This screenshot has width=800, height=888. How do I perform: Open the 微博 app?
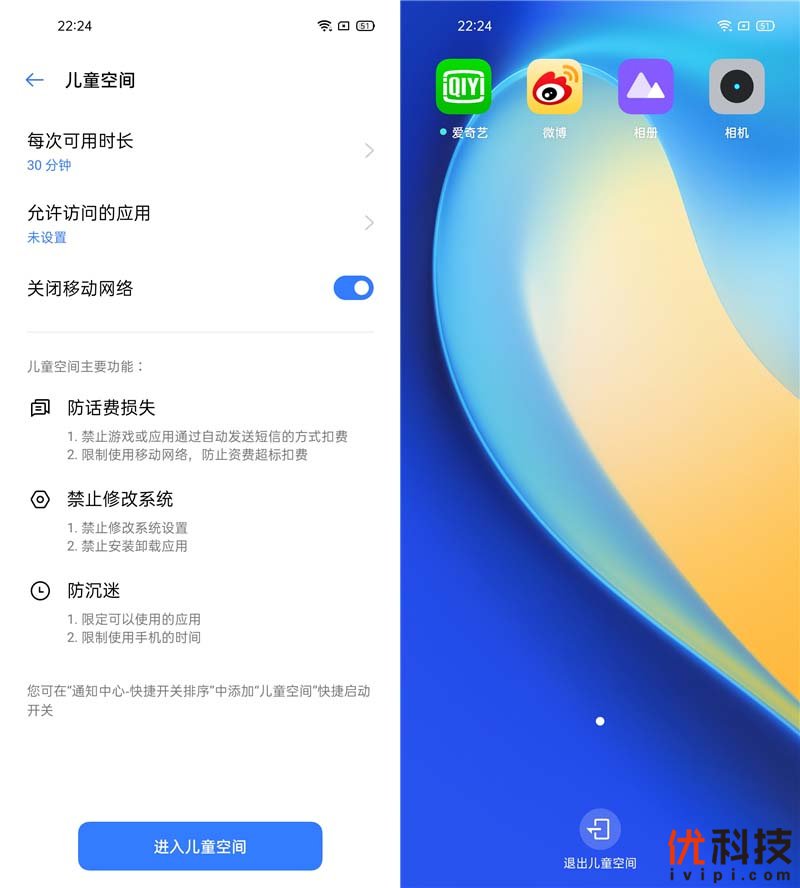pos(554,87)
